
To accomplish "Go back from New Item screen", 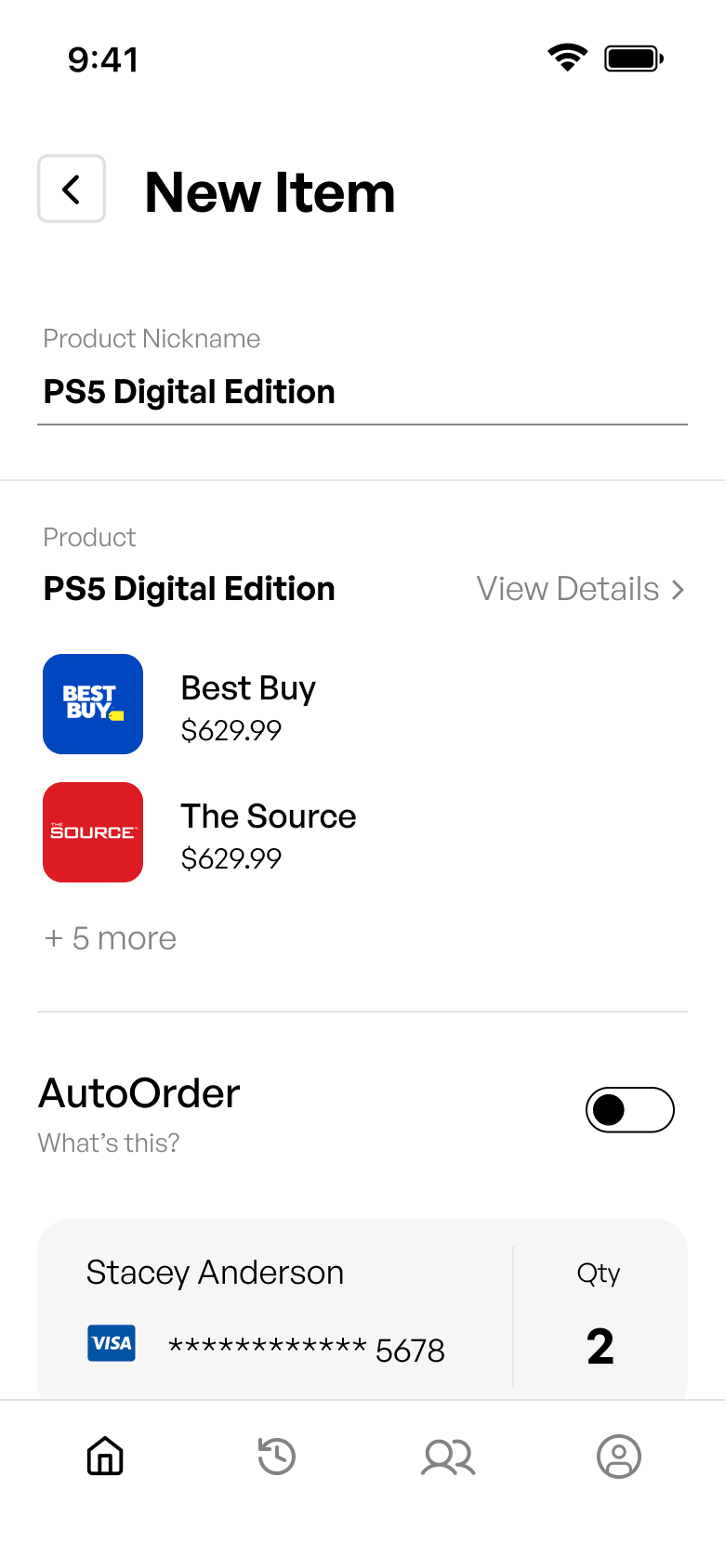I will pos(72,189).
